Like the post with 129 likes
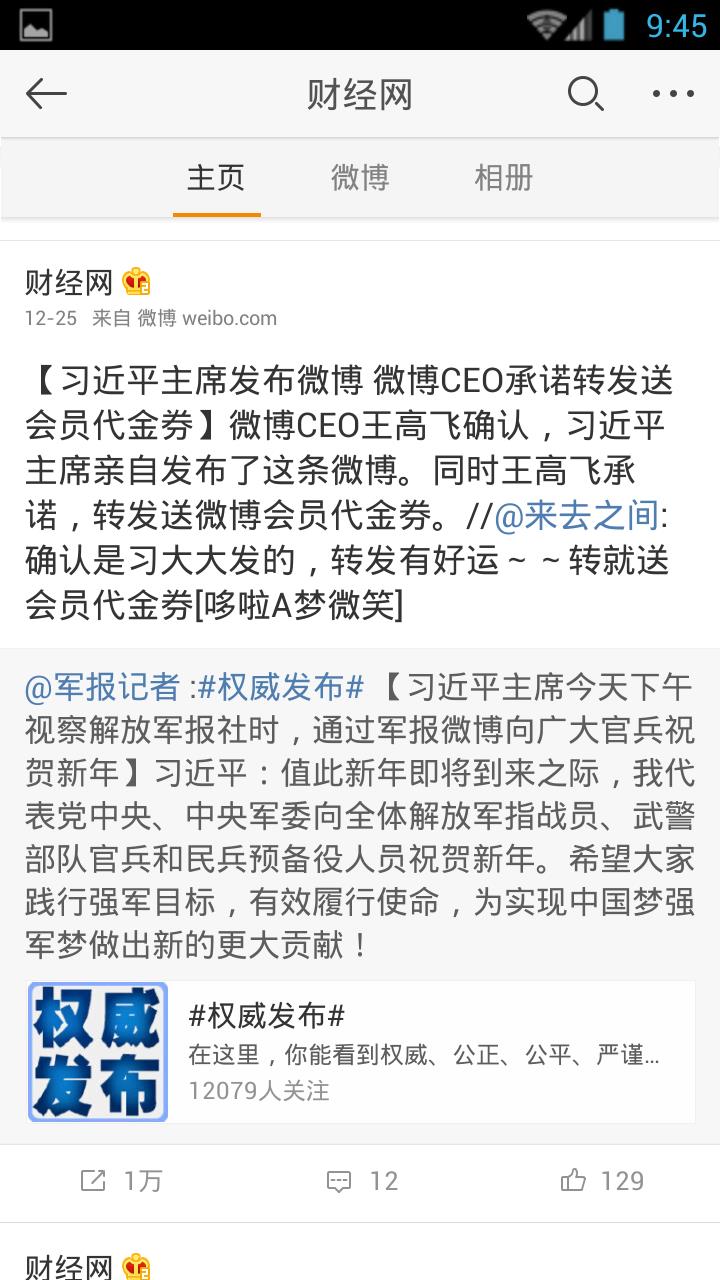The image size is (720, 1280). [601, 1181]
